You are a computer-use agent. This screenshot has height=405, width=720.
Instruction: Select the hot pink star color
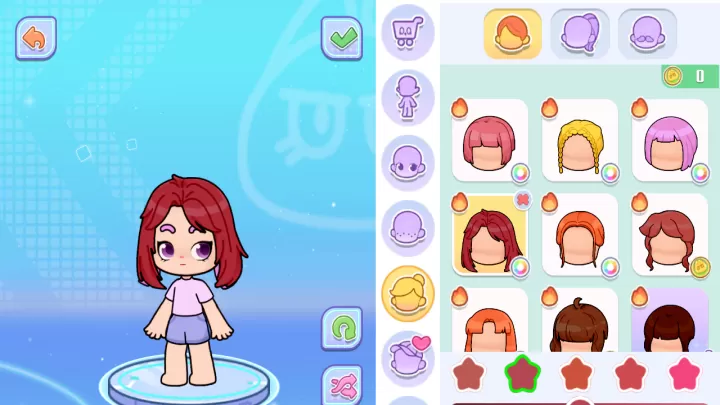pos(685,374)
